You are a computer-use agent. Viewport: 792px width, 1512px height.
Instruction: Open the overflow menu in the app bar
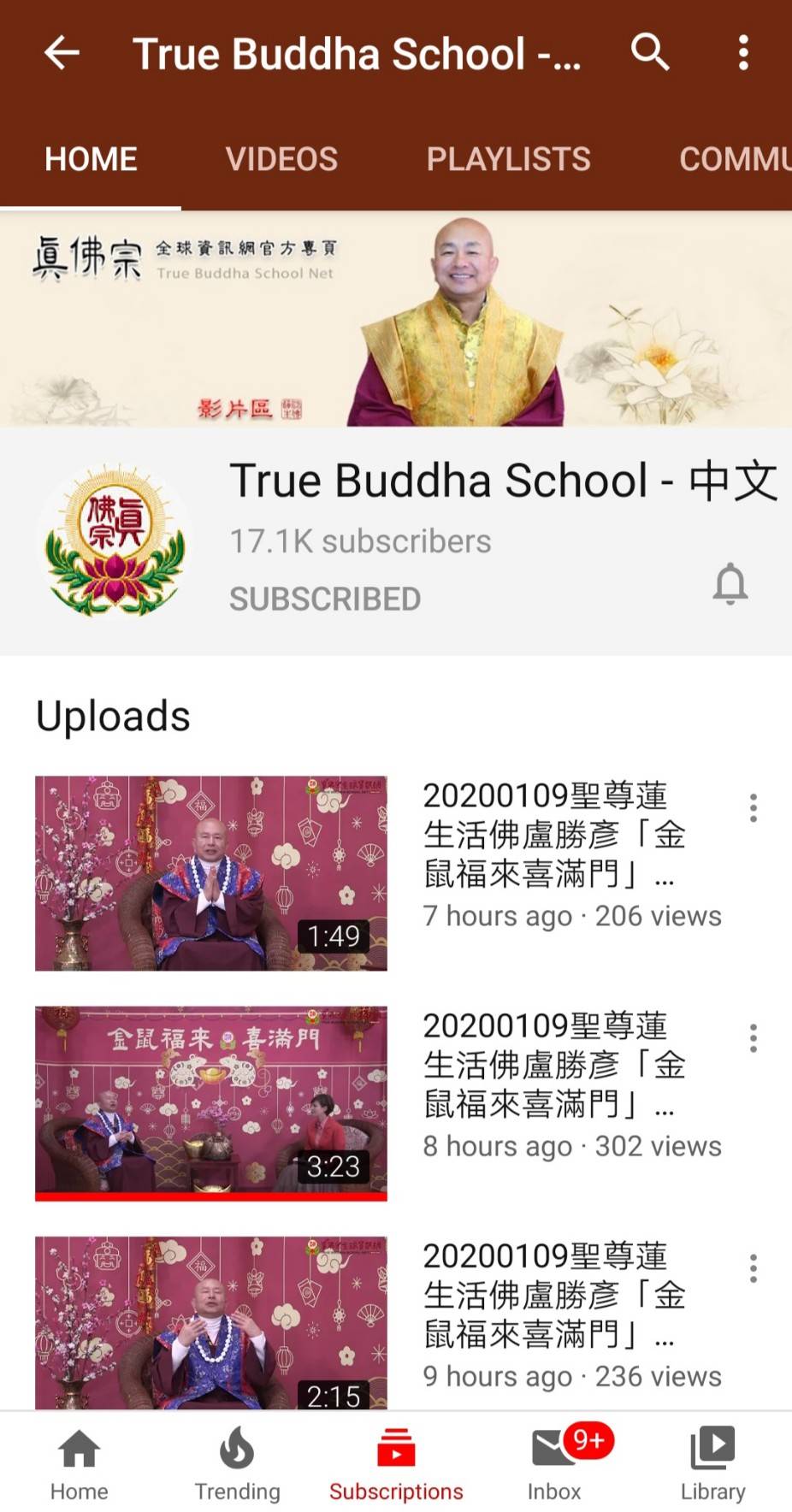tap(743, 53)
